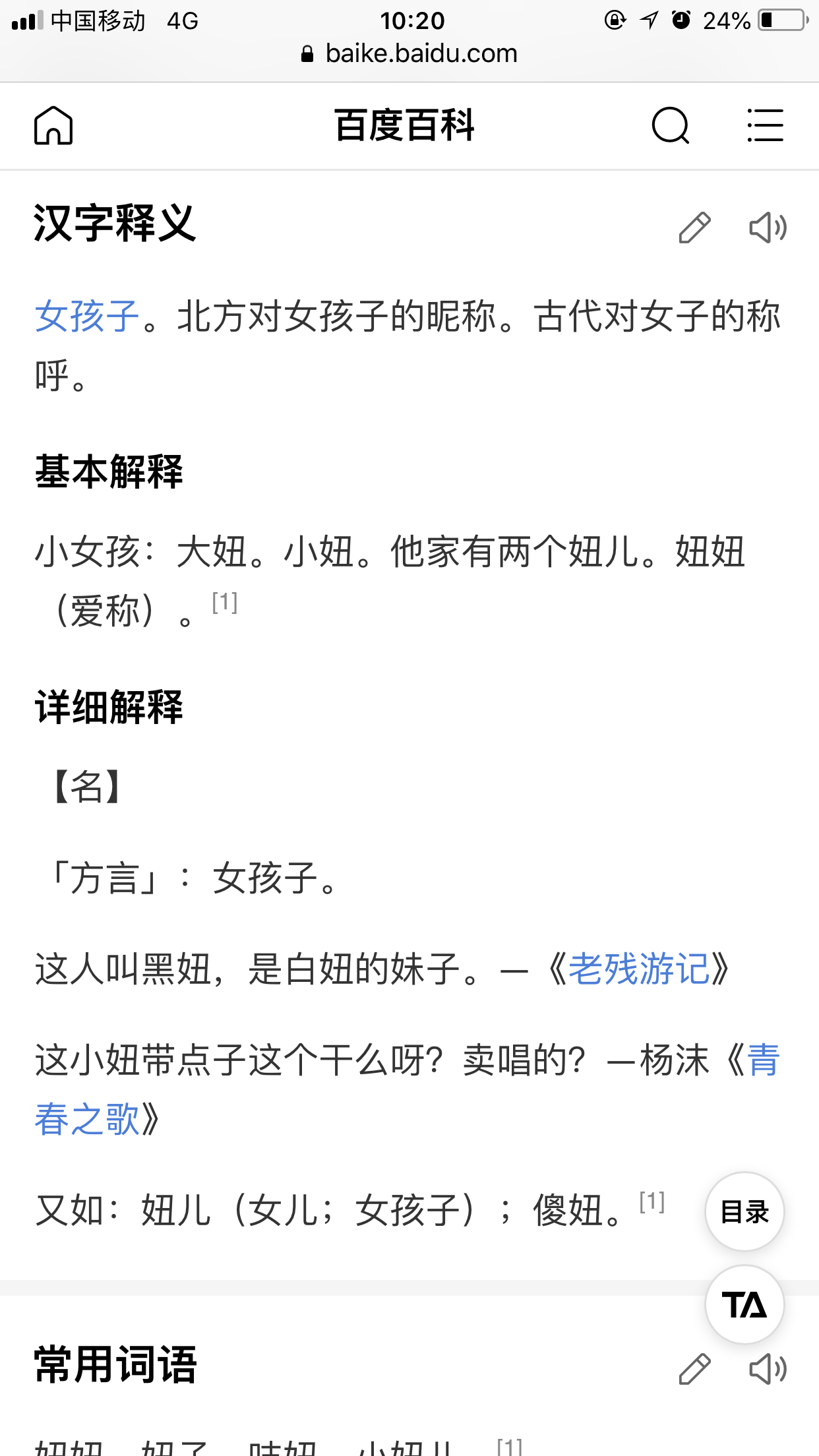The image size is (819, 1456).
Task: Play audio for the 常用词语 section
Action: click(768, 1369)
